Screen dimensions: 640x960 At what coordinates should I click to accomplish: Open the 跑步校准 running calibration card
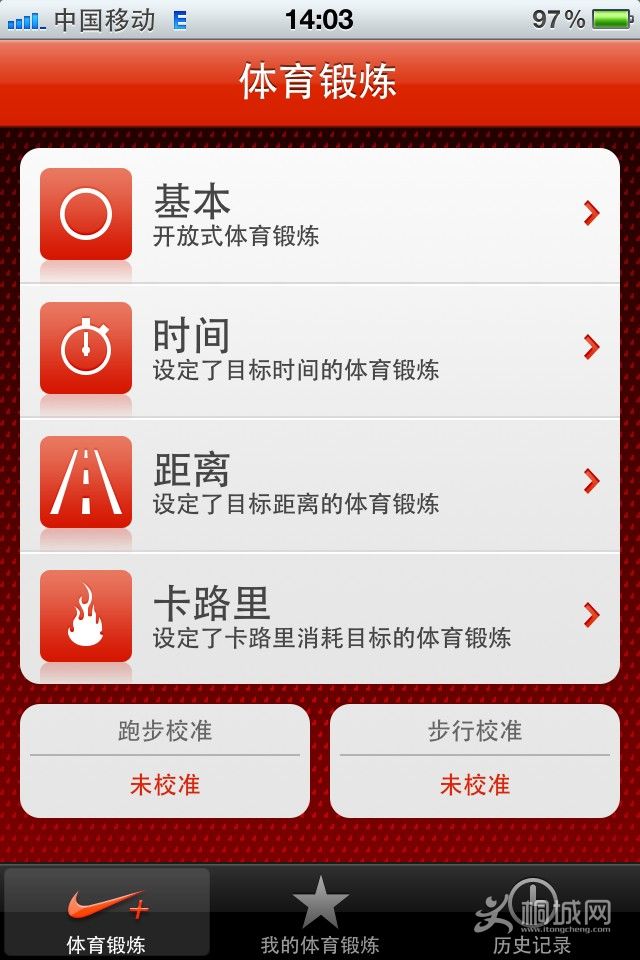point(165,760)
